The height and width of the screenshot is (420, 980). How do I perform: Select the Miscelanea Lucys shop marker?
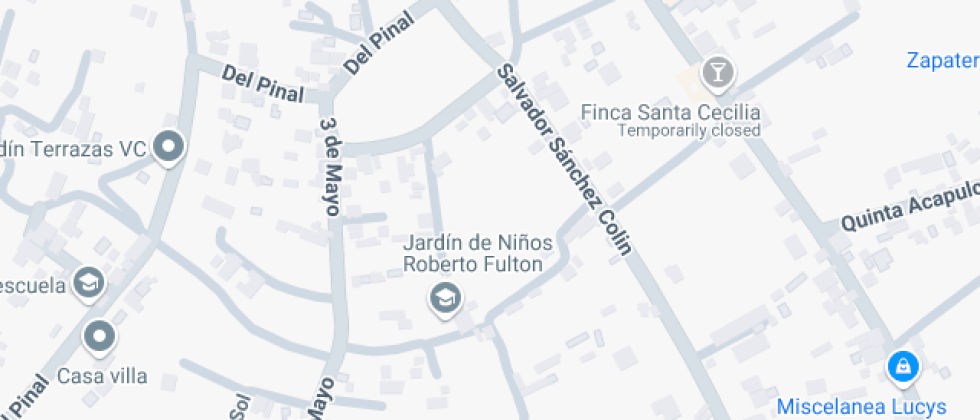click(x=902, y=367)
